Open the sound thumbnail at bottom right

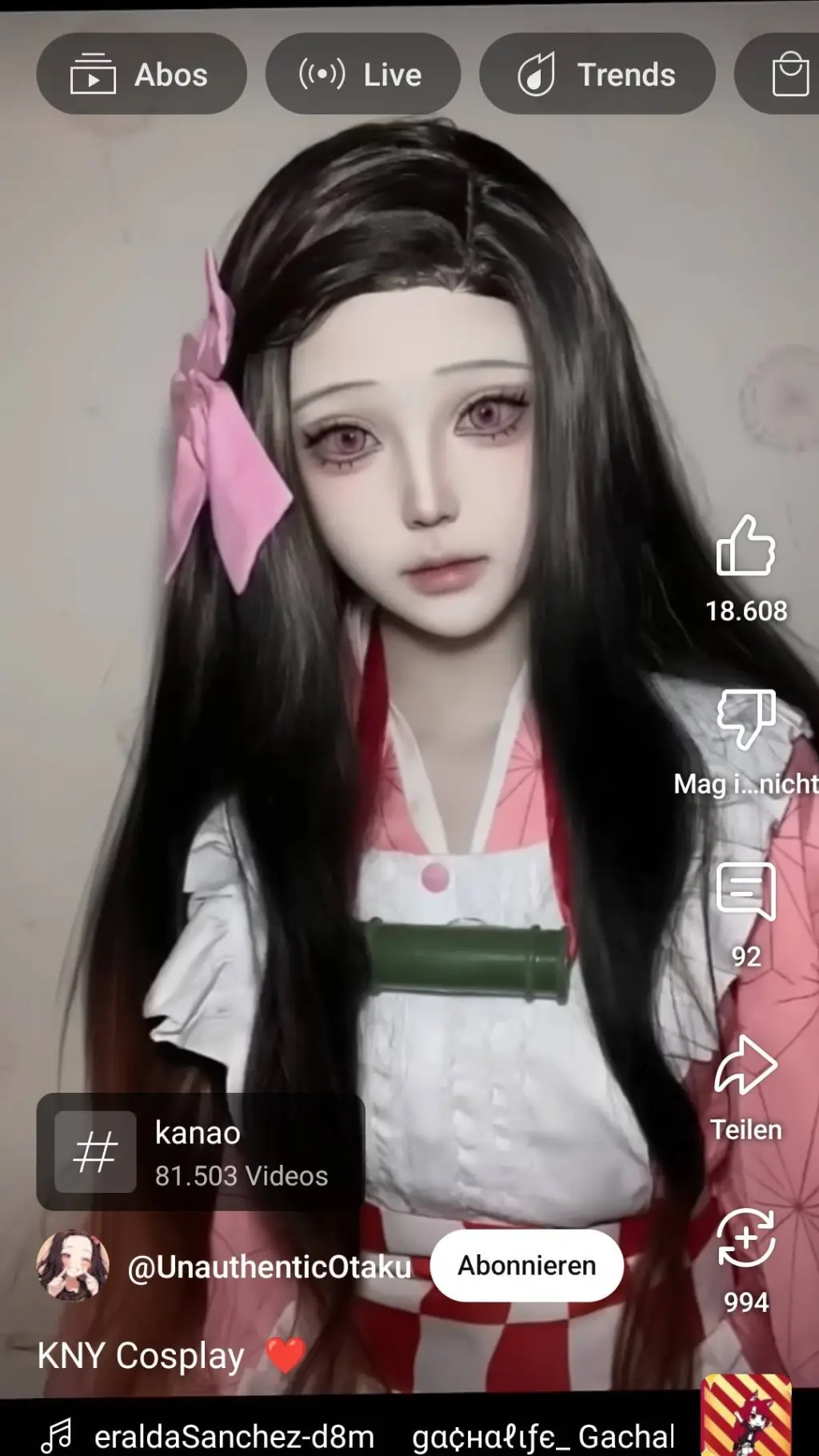click(746, 1416)
